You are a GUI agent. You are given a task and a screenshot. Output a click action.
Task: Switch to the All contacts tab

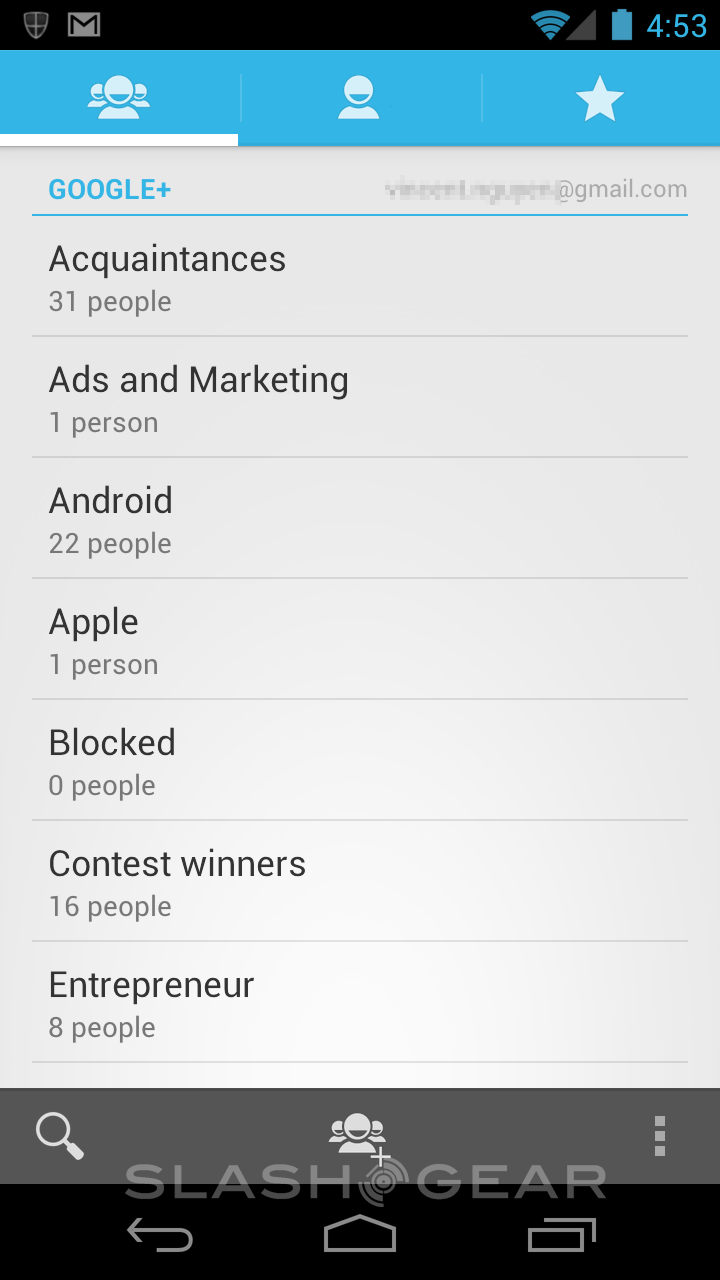point(359,98)
